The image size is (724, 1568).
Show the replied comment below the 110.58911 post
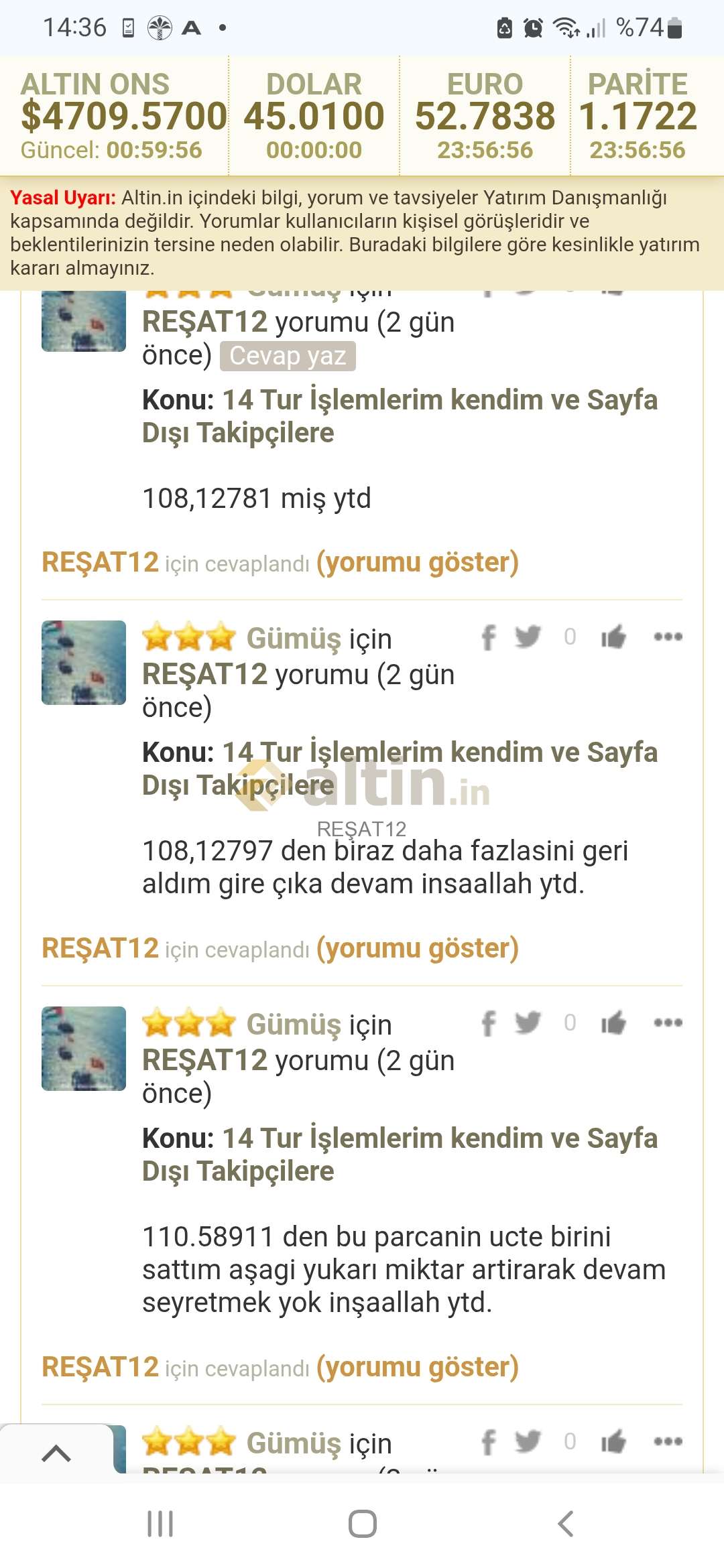click(417, 1367)
